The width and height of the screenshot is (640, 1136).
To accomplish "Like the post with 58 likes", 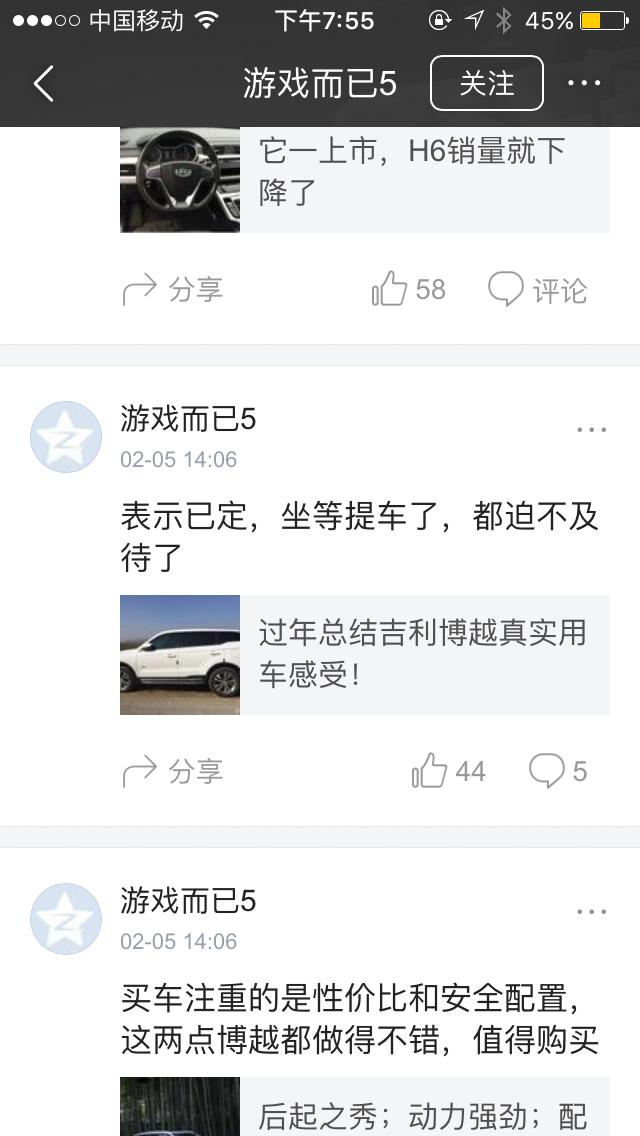I will (x=409, y=290).
